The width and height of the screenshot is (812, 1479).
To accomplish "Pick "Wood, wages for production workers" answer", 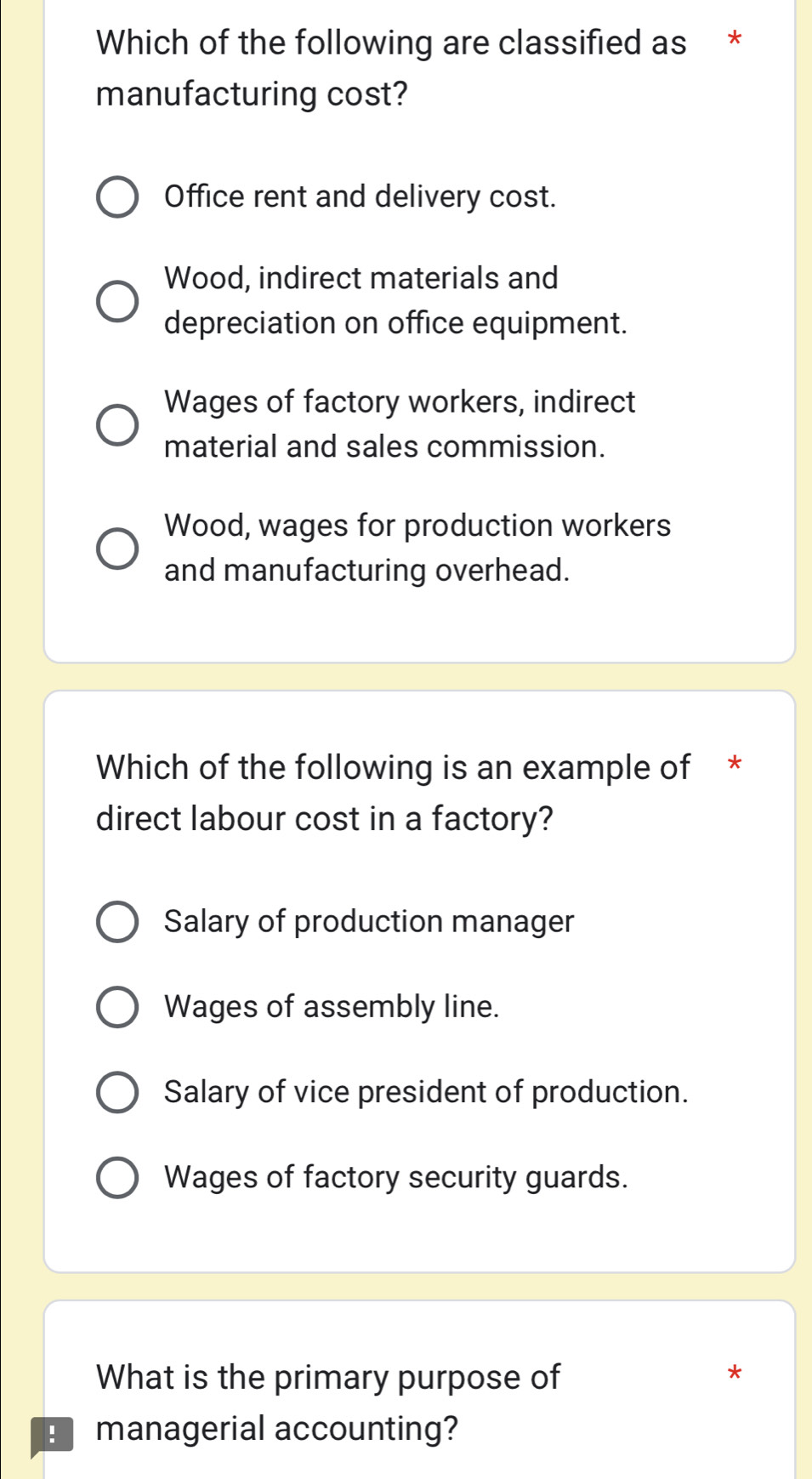I will [117, 548].
